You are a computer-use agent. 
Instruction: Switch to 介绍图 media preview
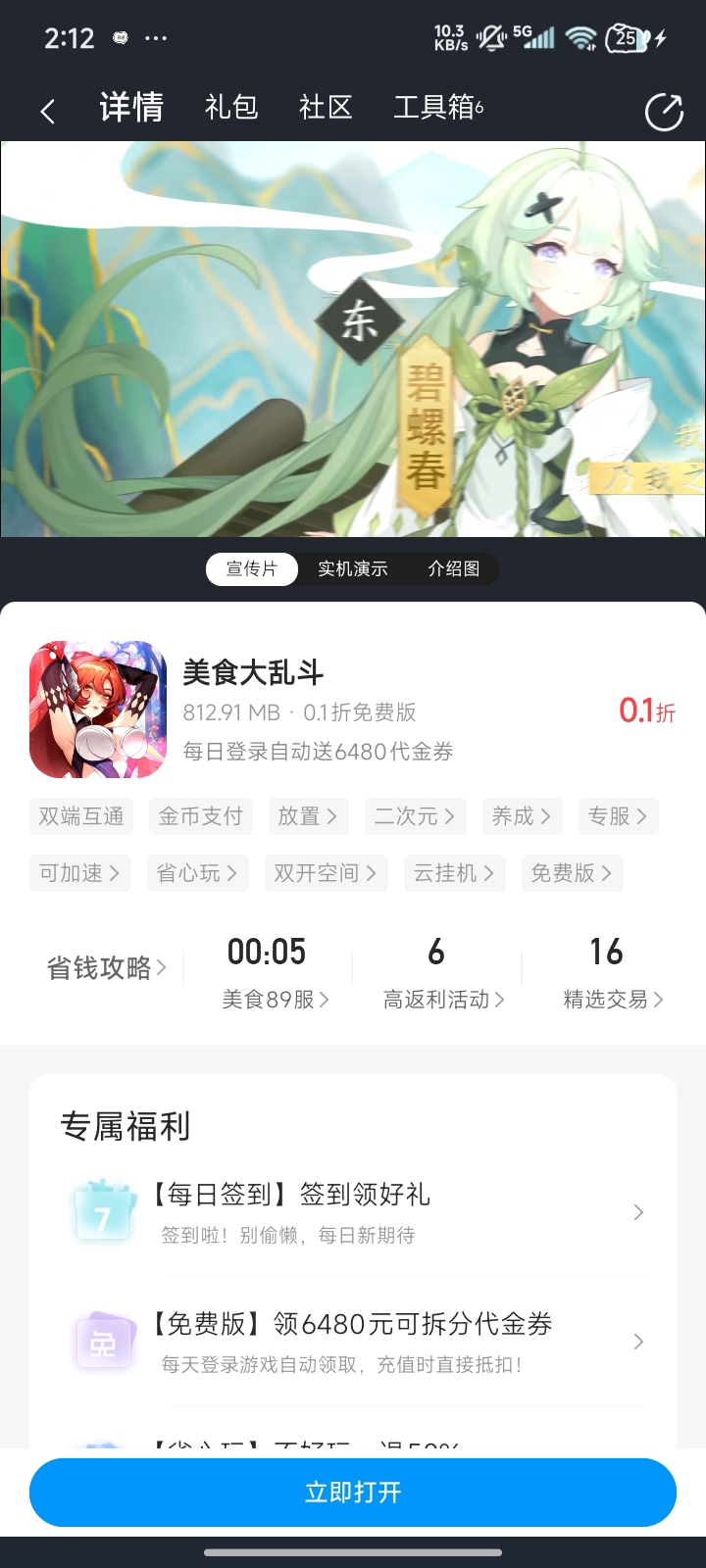coord(455,569)
